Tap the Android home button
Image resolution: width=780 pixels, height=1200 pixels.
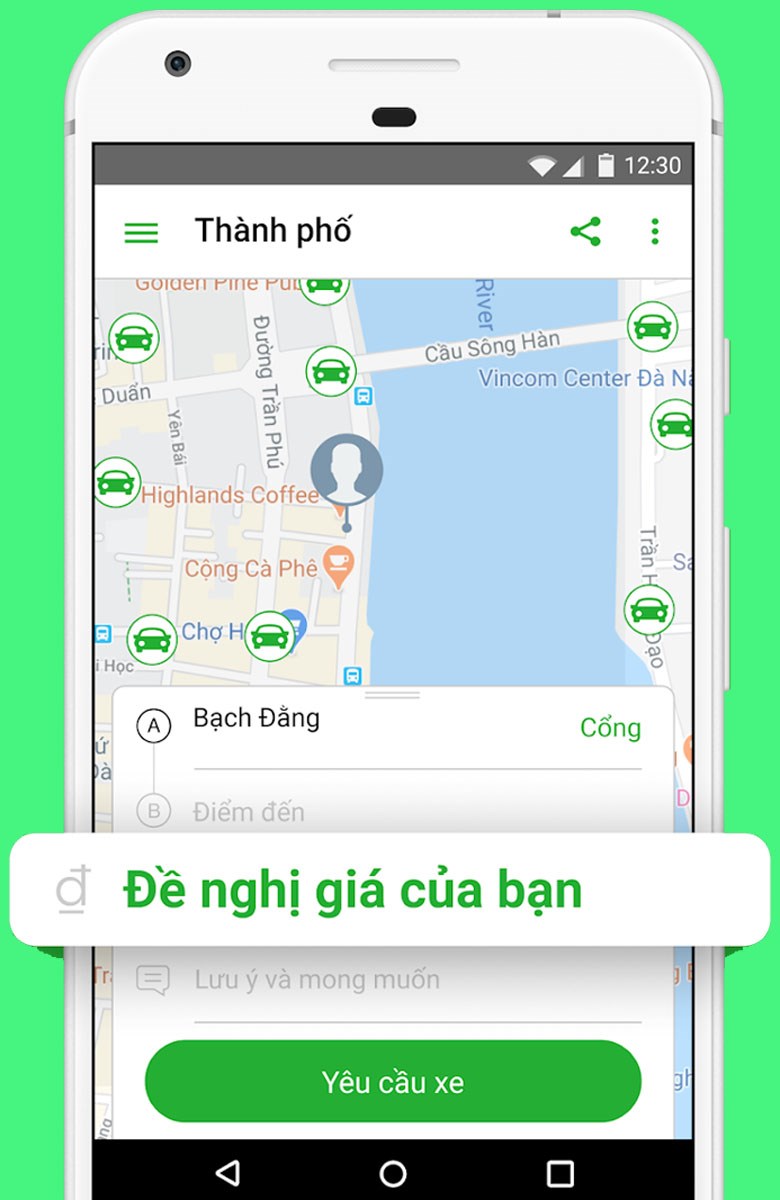(x=392, y=1173)
